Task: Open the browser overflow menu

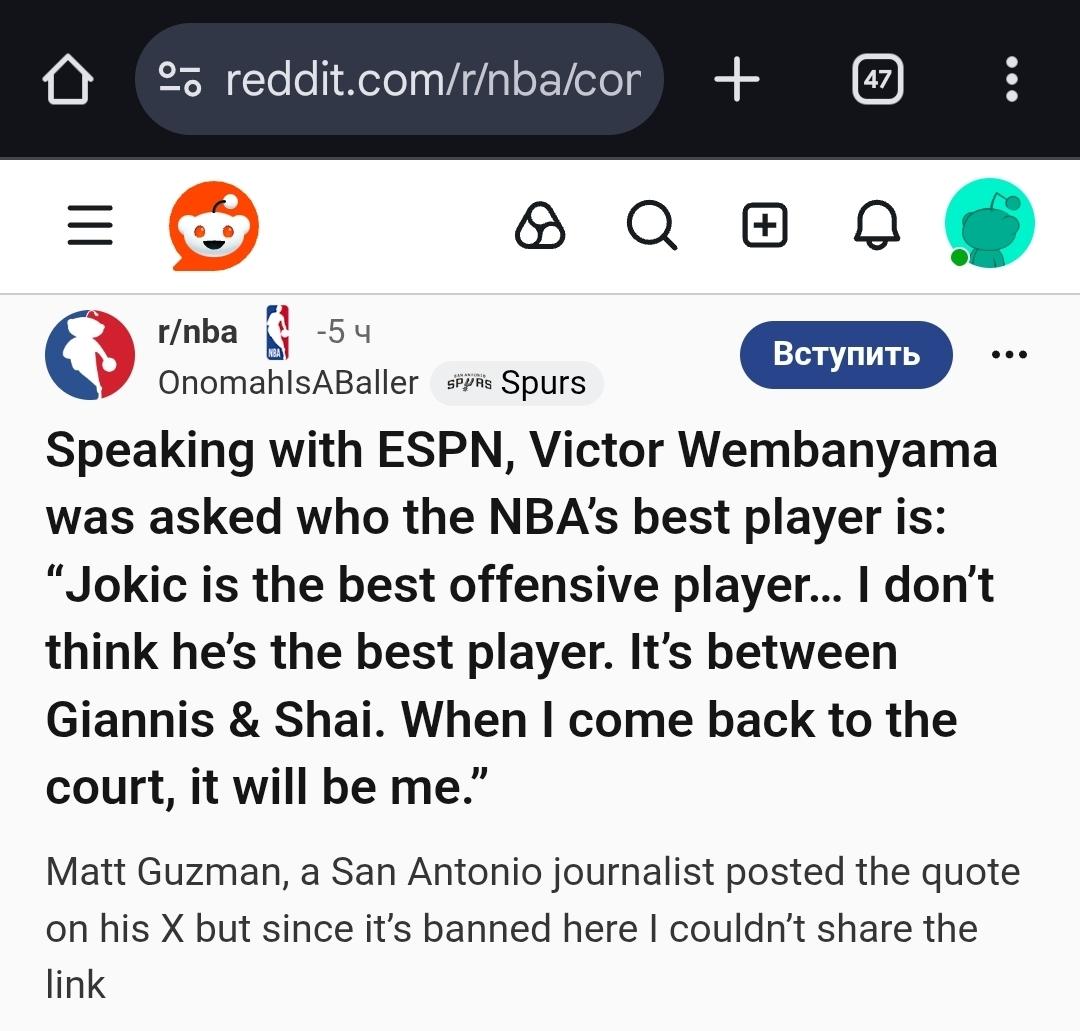Action: 1012,79
